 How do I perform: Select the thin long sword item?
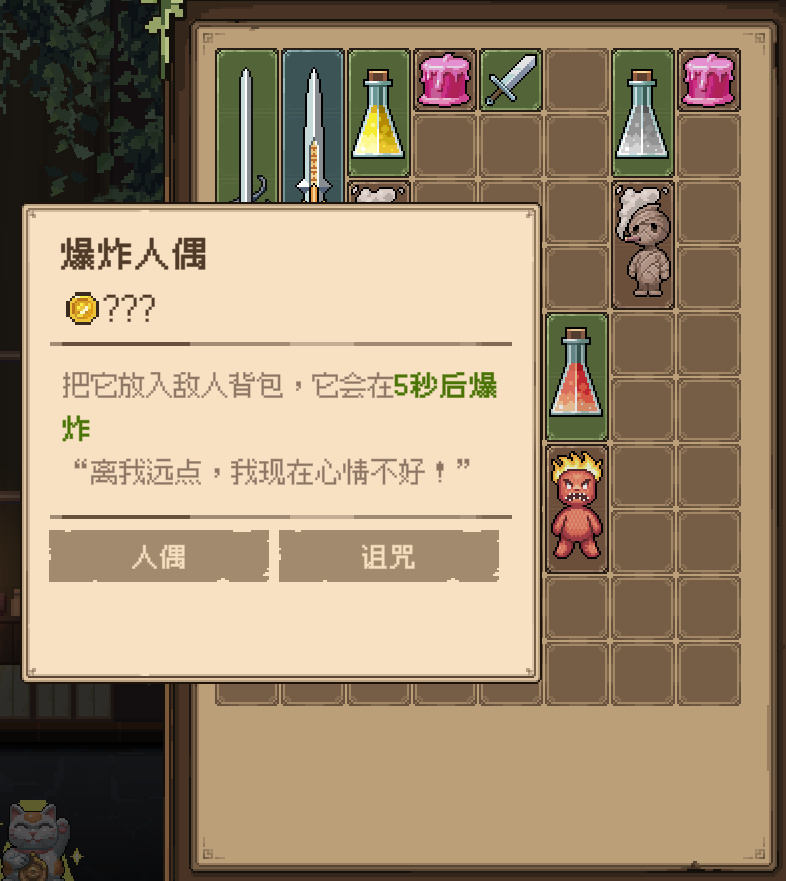coord(246,125)
